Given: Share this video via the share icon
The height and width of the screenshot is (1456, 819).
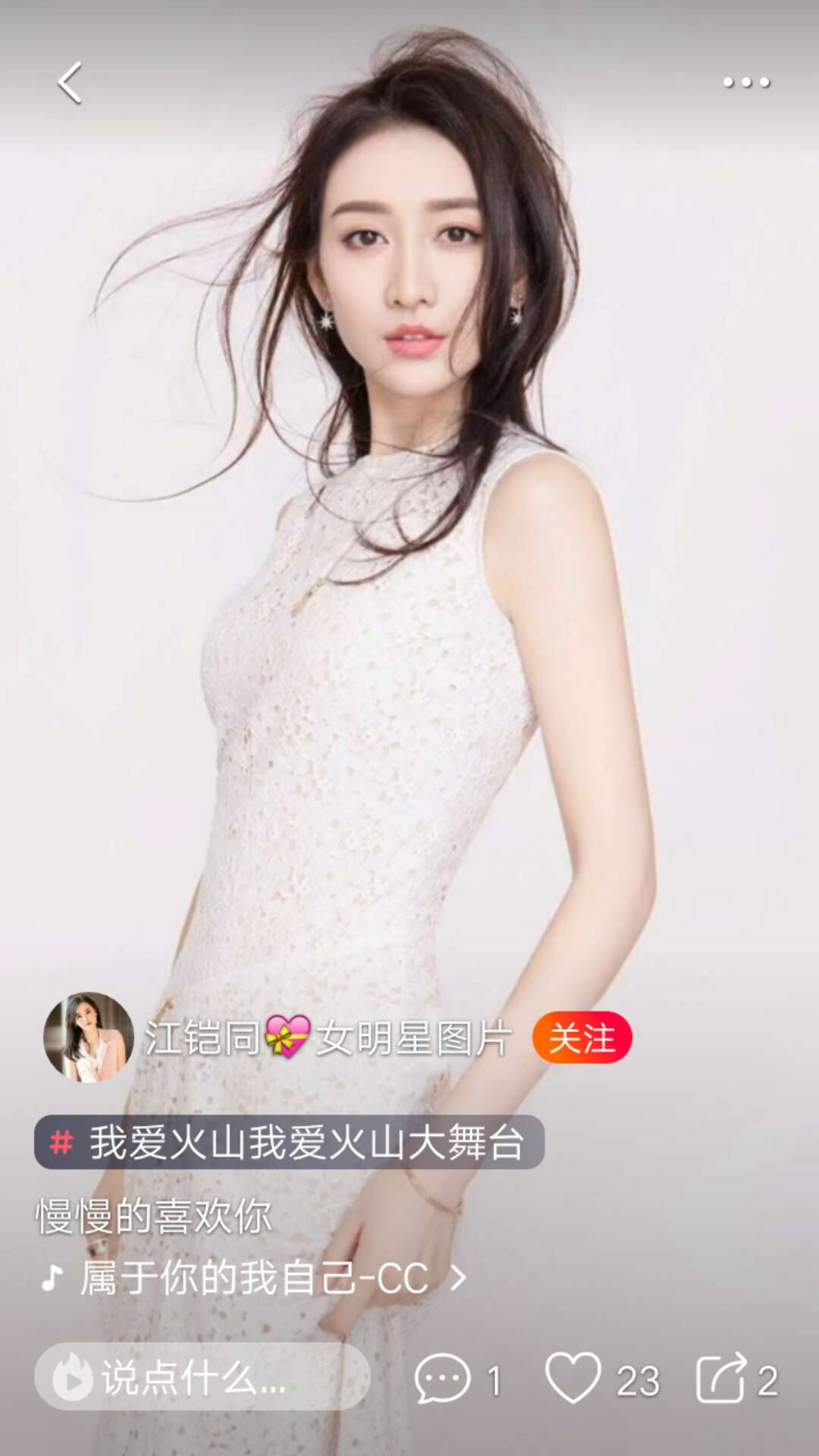Looking at the screenshot, I should (x=720, y=1378).
